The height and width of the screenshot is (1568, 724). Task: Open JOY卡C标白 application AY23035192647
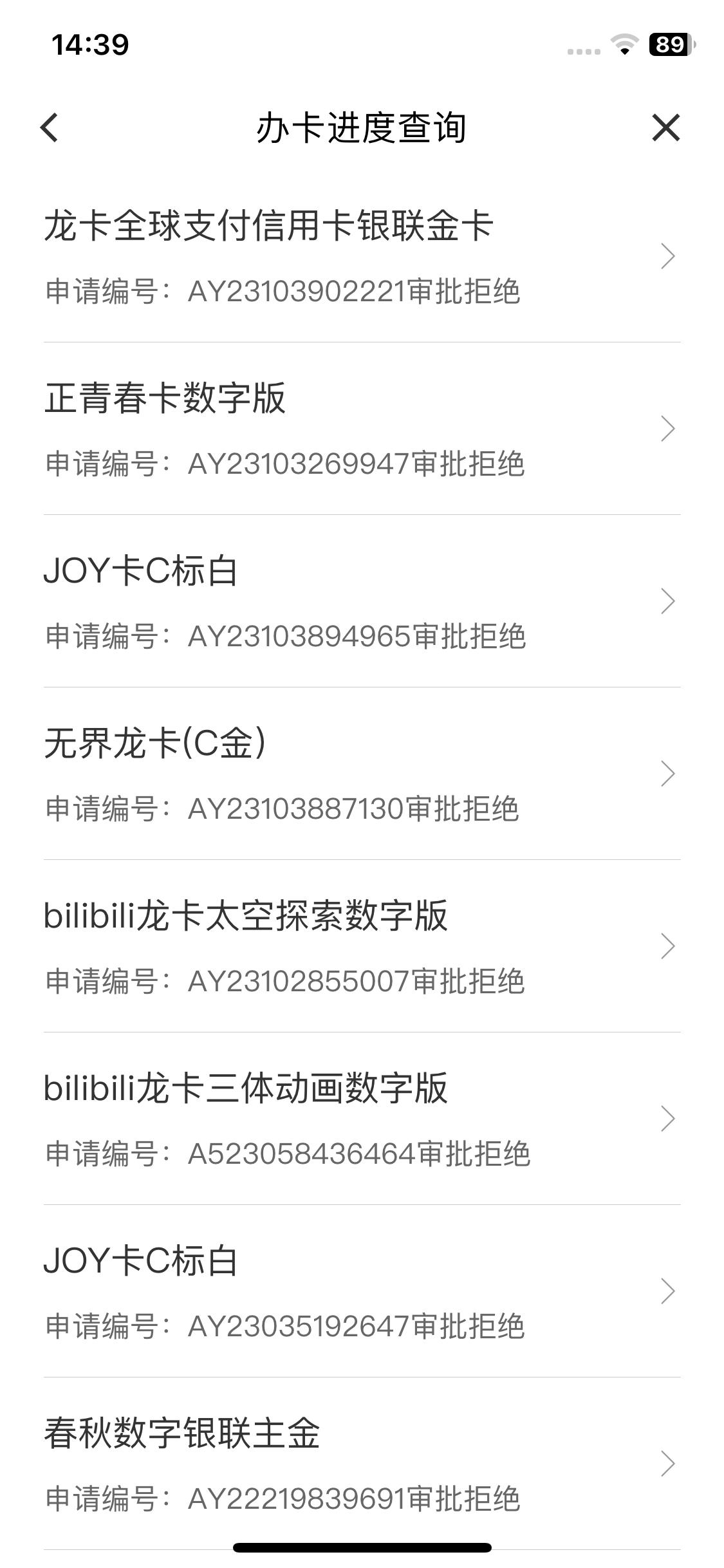point(362,1291)
